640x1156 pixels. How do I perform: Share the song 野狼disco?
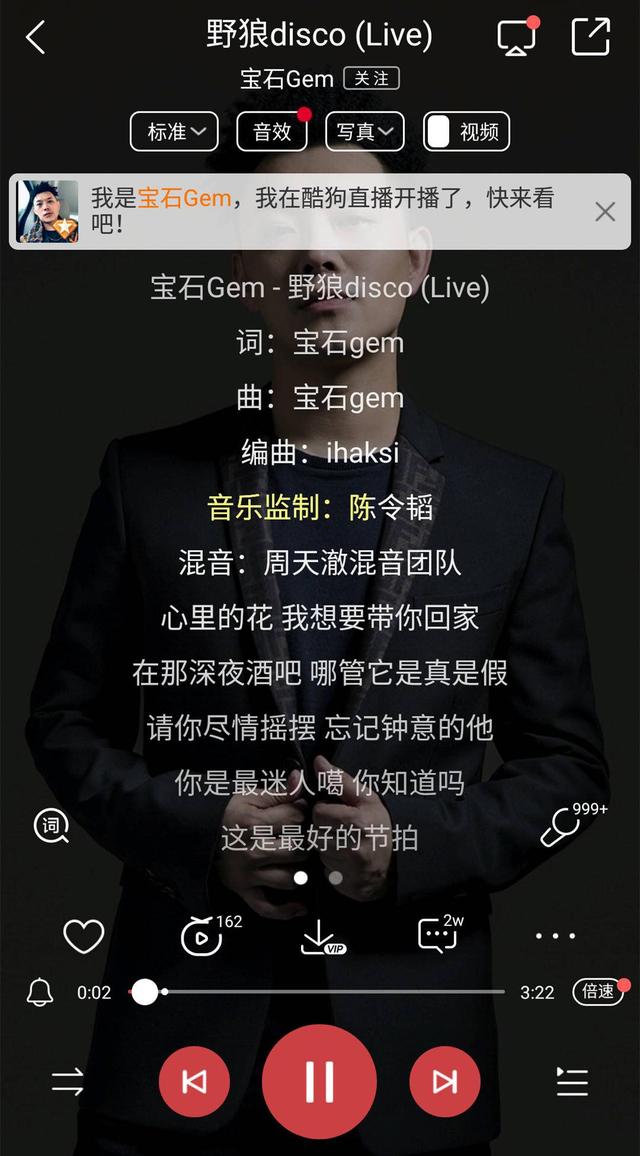(x=590, y=37)
